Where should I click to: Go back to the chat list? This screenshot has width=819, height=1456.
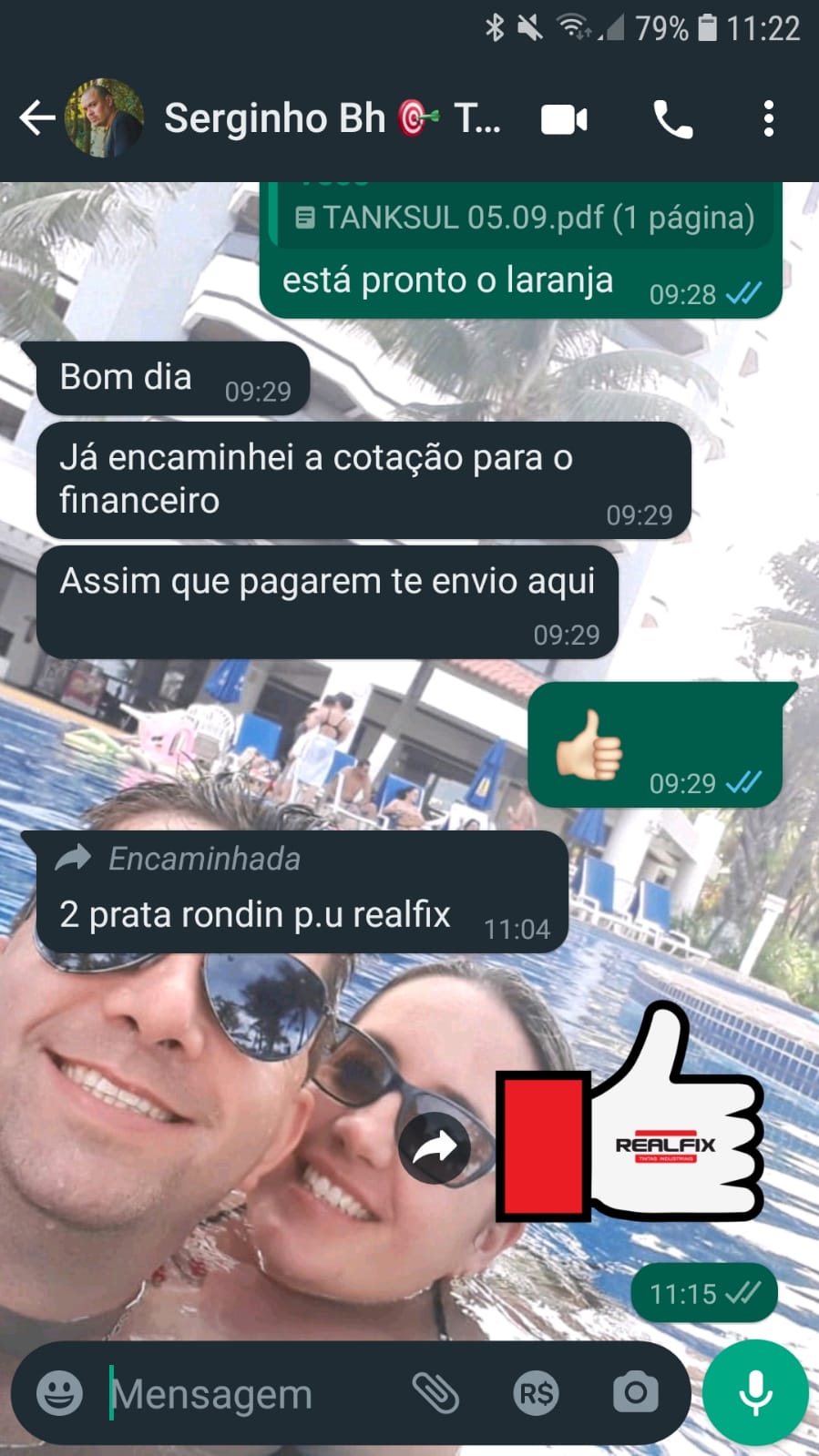36,118
